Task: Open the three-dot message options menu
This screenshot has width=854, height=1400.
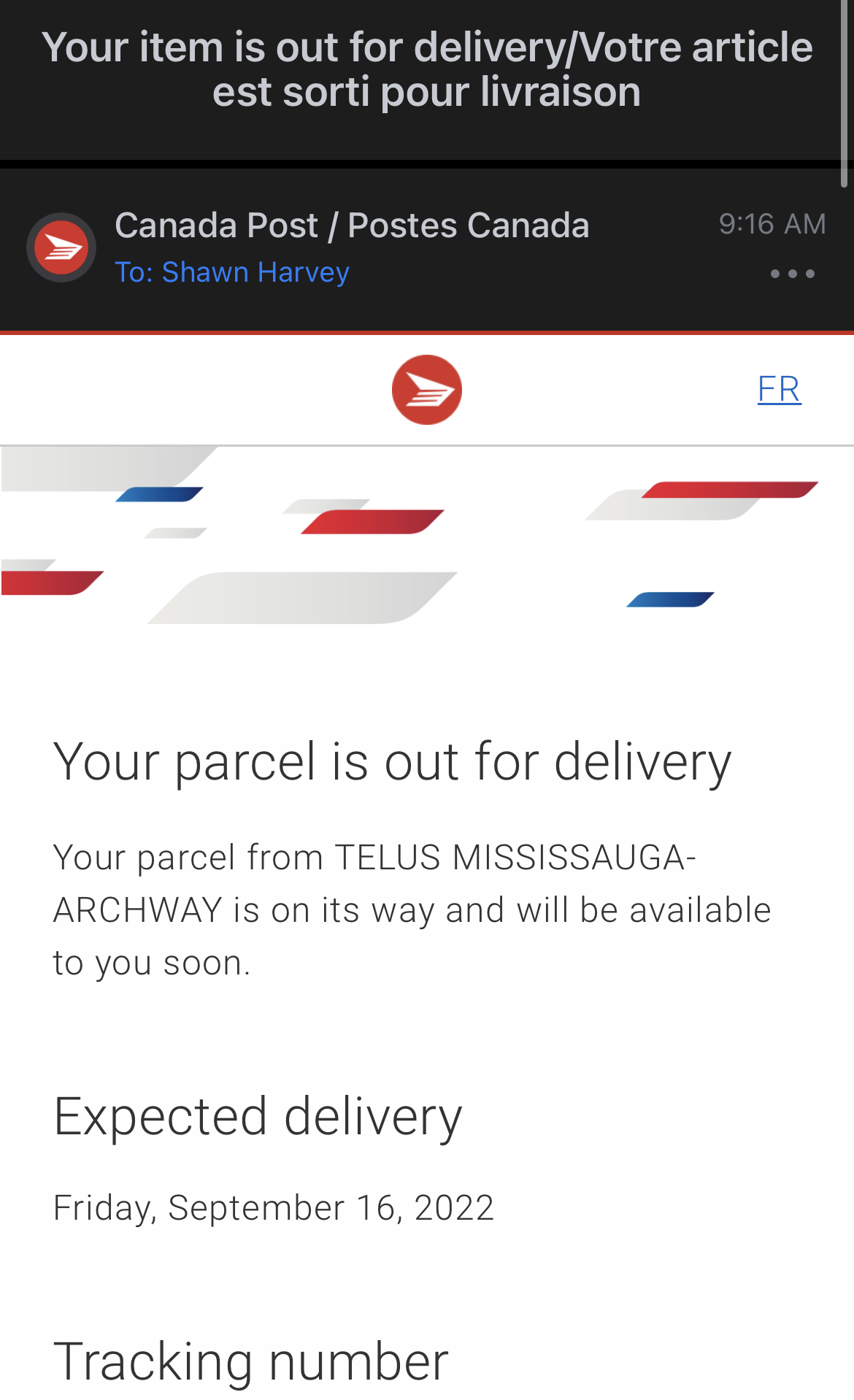Action: (x=792, y=274)
